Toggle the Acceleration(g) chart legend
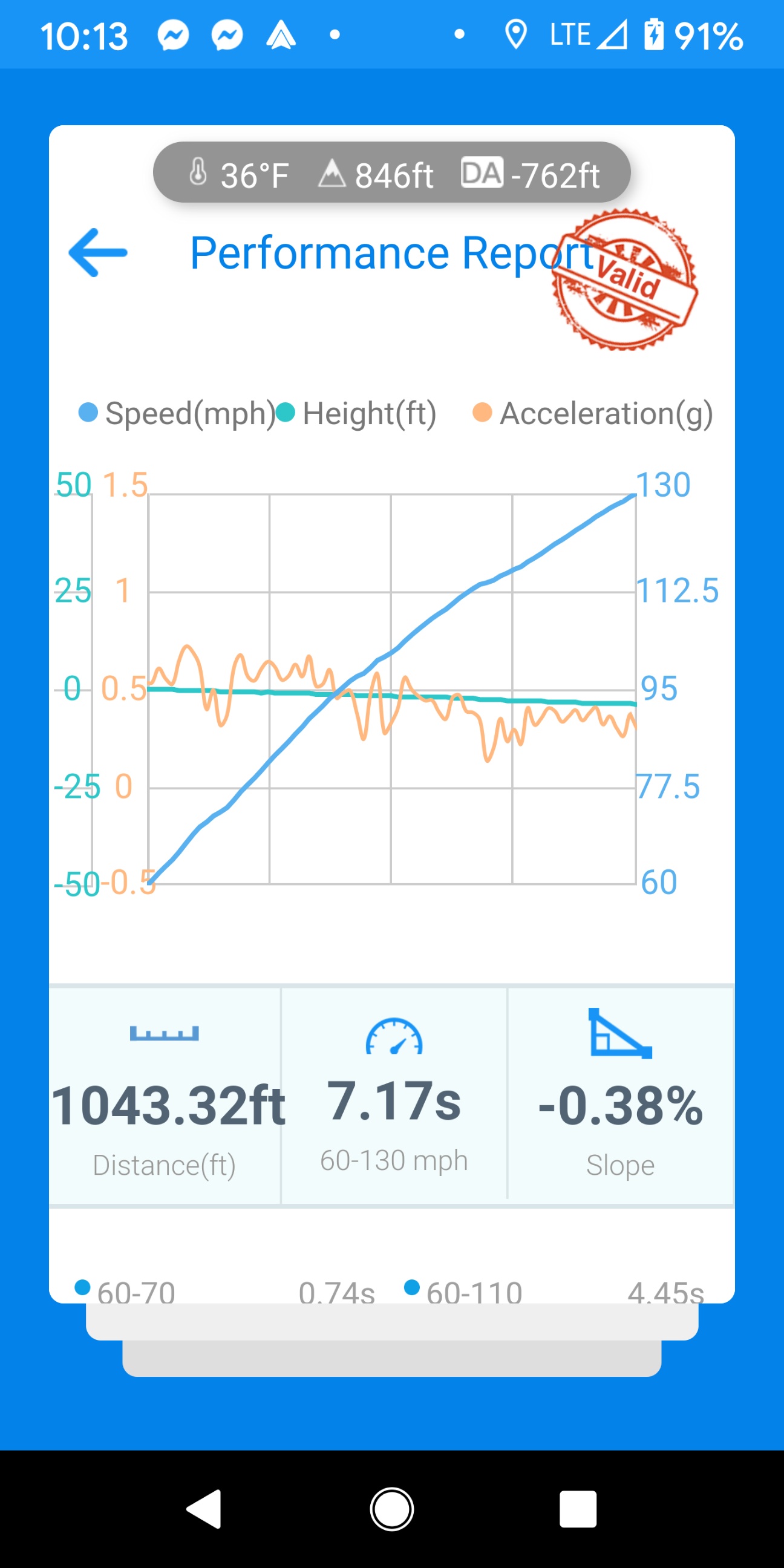 593,413
